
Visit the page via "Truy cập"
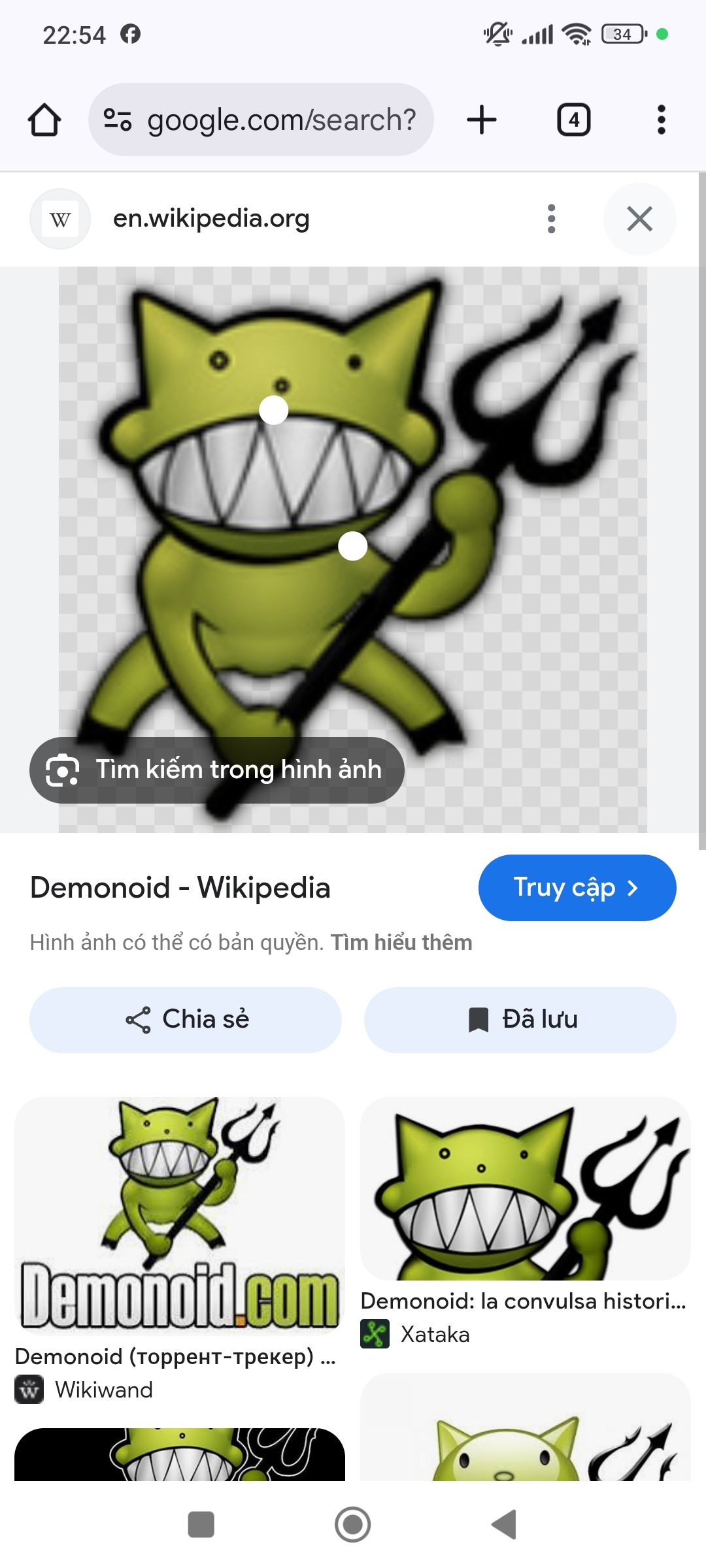(x=577, y=888)
